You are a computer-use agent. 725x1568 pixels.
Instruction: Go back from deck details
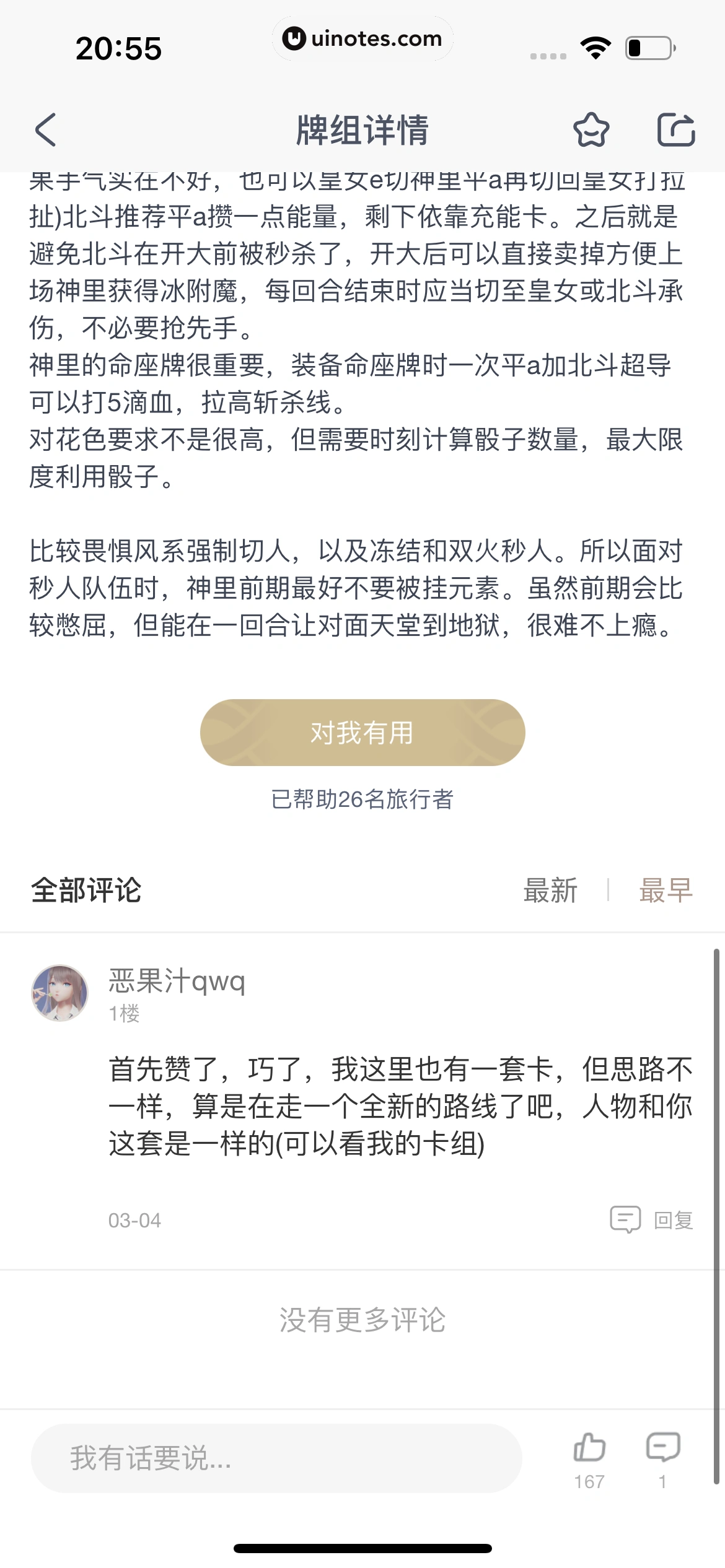pyautogui.click(x=46, y=130)
